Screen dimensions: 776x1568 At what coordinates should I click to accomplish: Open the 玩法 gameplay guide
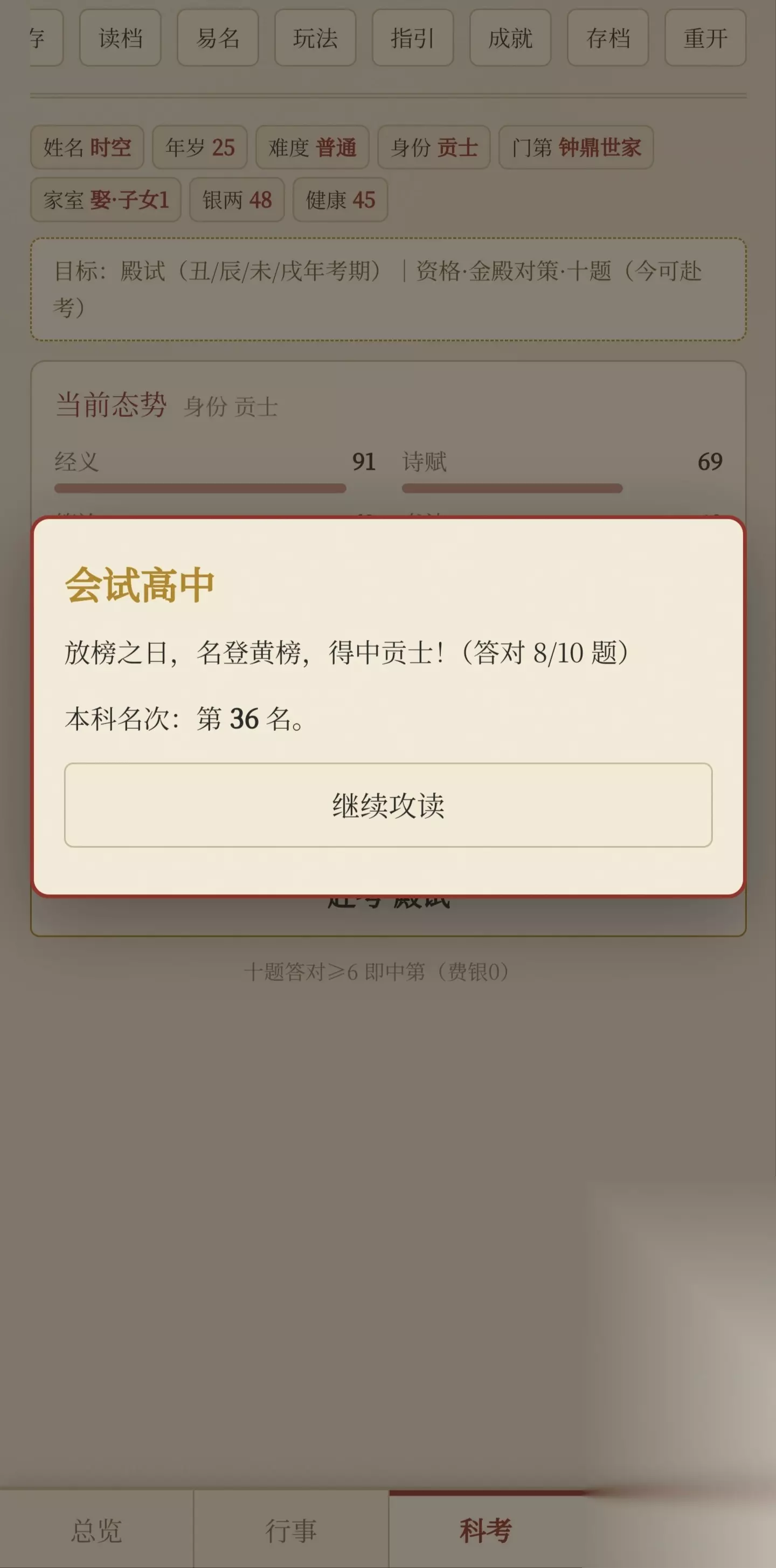pyautogui.click(x=315, y=38)
